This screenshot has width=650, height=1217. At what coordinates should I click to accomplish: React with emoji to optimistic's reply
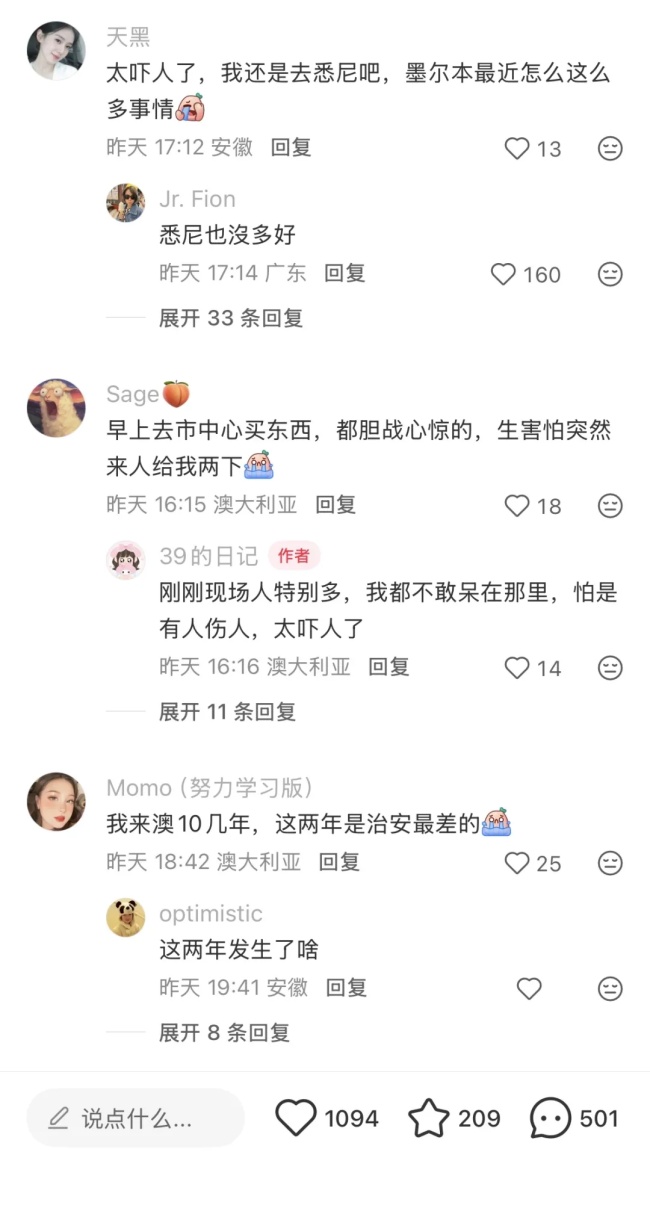[610, 989]
